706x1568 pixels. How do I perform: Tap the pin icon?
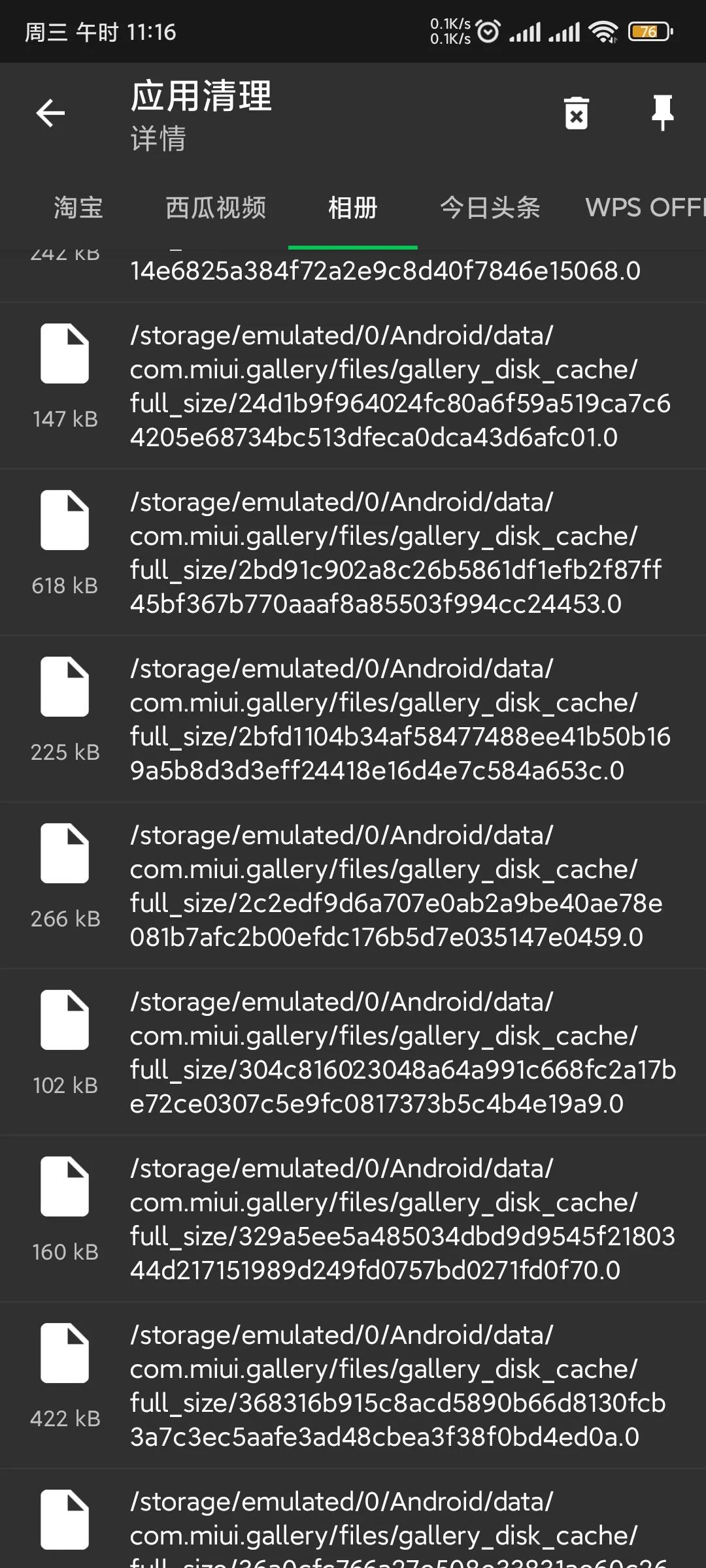(662, 113)
